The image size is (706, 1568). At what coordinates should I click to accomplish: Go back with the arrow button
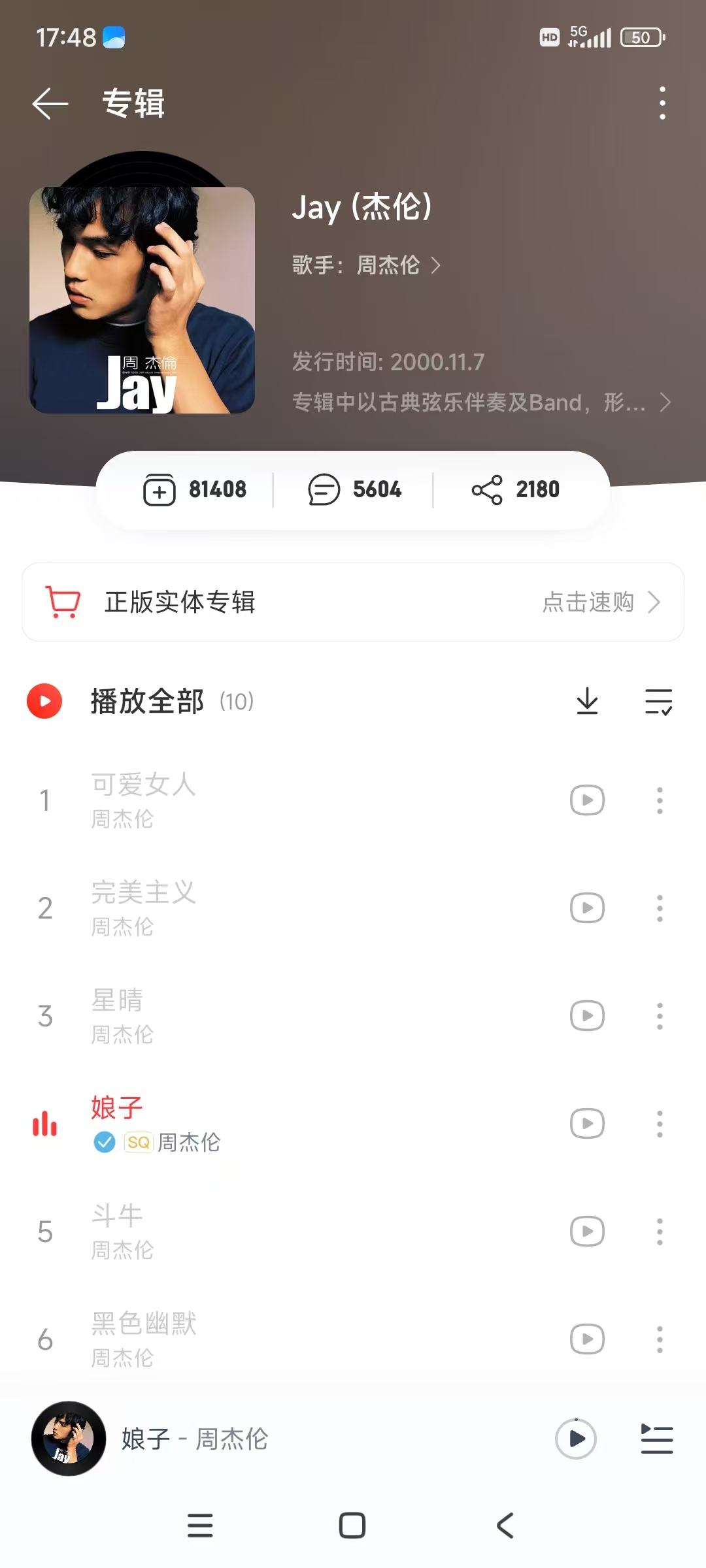(x=49, y=103)
